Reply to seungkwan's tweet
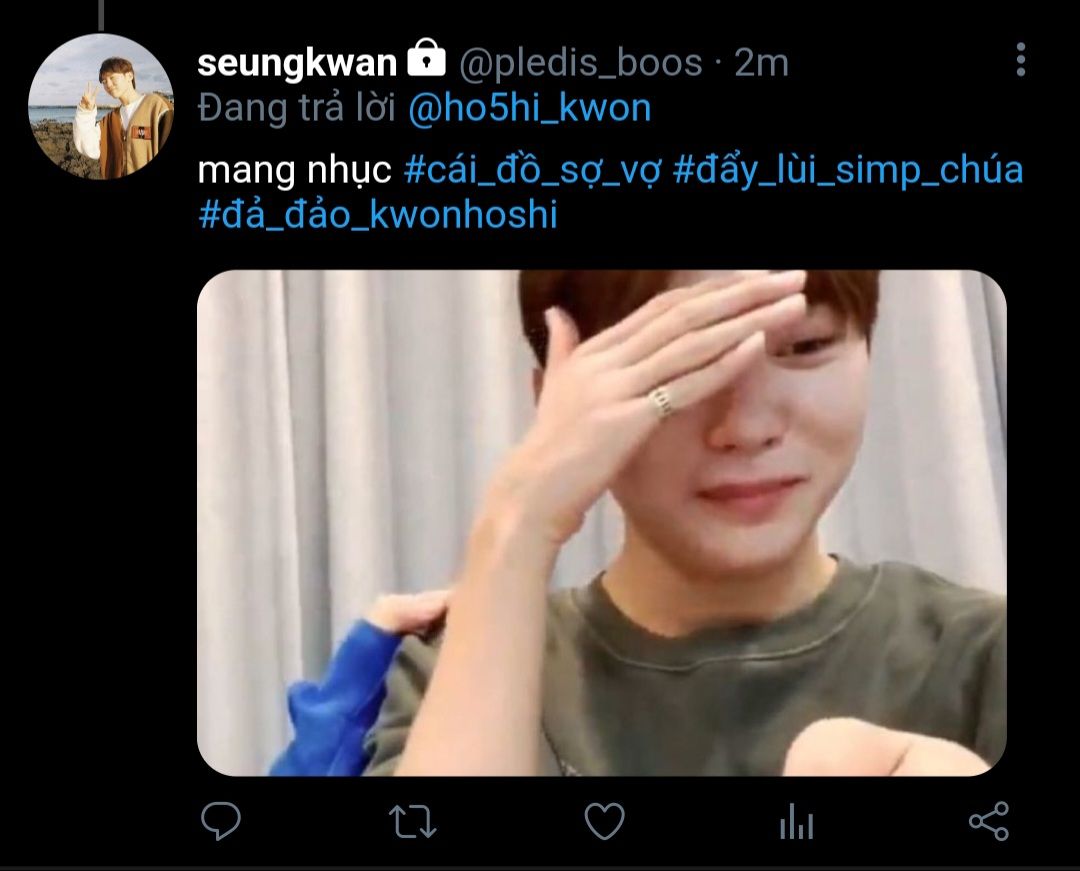 pyautogui.click(x=221, y=822)
